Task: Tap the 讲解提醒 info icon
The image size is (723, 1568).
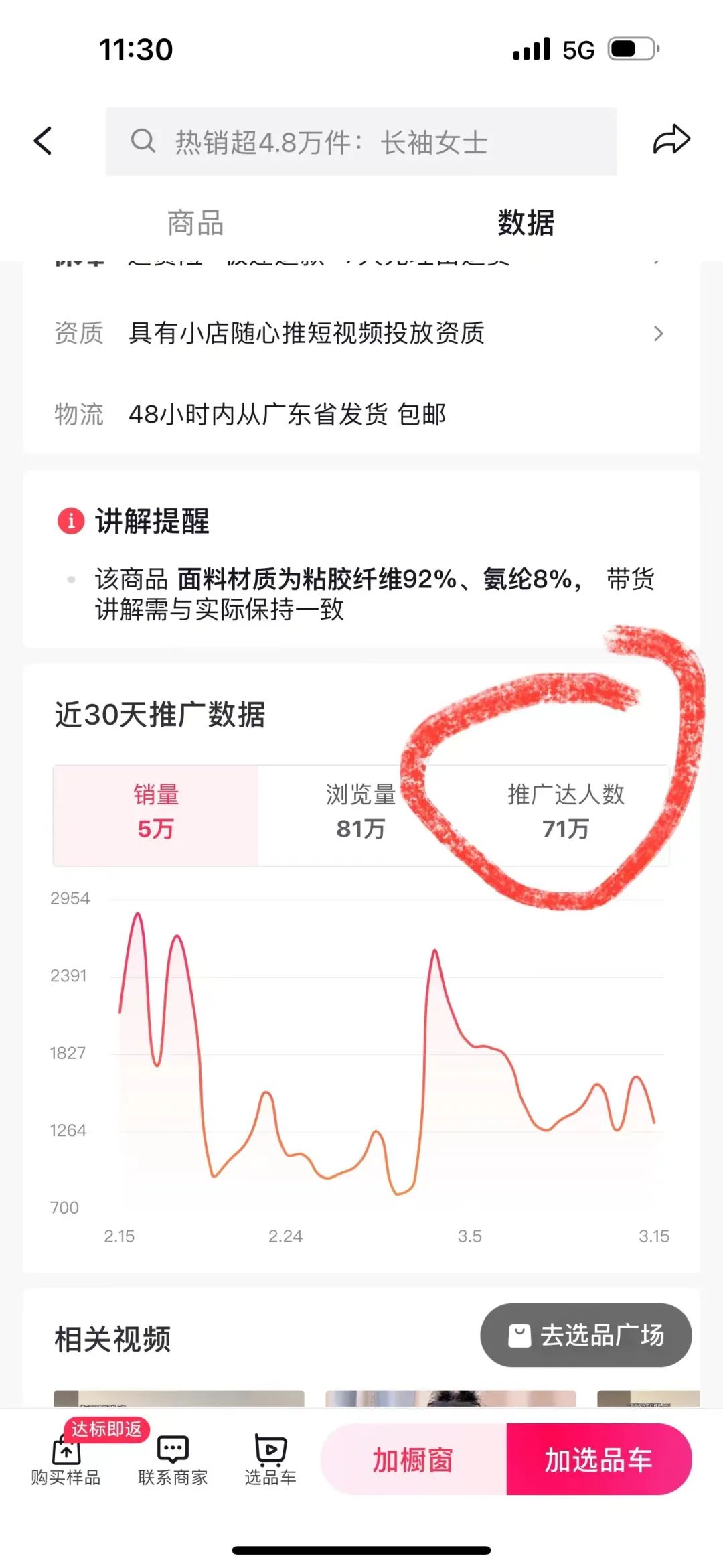Action: tap(71, 522)
